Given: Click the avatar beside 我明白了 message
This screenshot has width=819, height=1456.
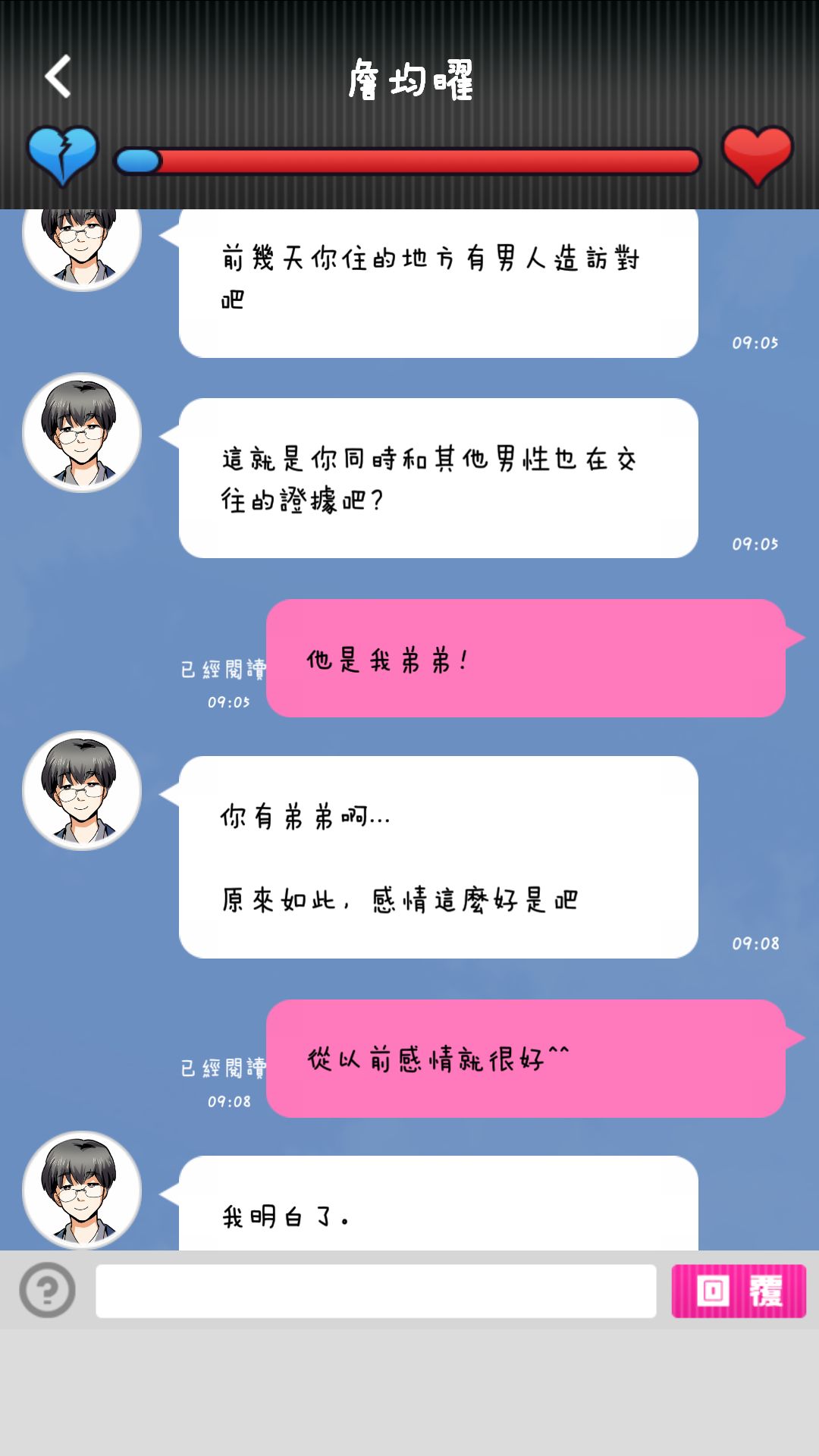Looking at the screenshot, I should (x=81, y=1191).
